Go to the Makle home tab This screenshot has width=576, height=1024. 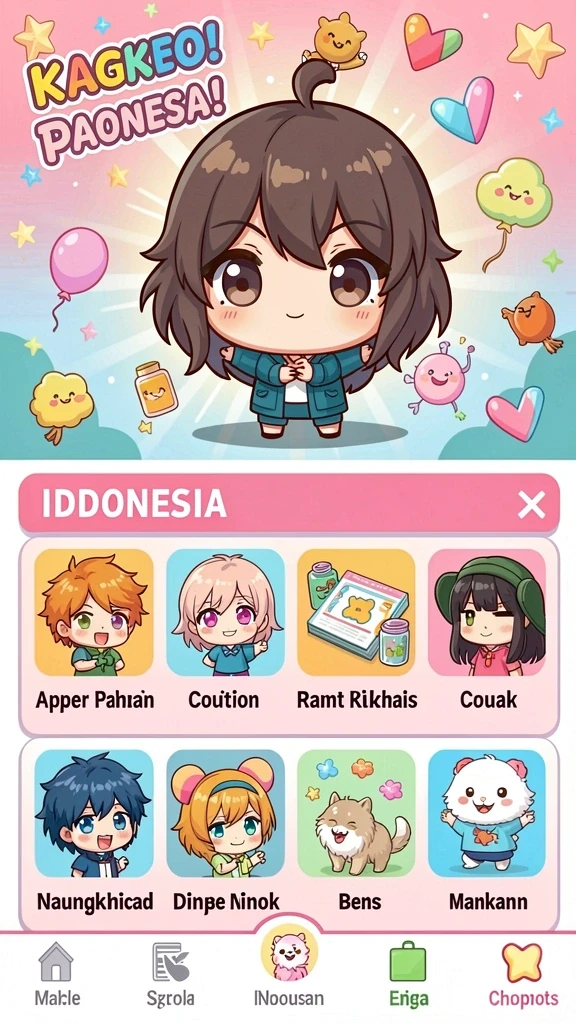(x=57, y=974)
